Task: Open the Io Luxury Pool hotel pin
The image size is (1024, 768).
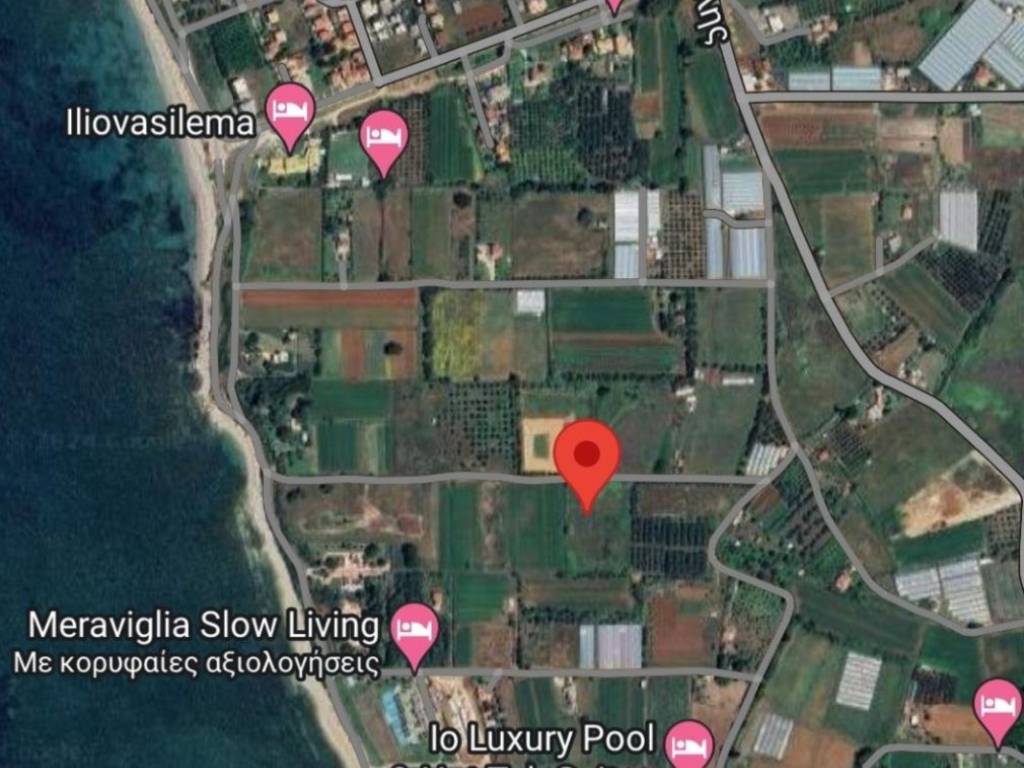Action: click(x=690, y=743)
